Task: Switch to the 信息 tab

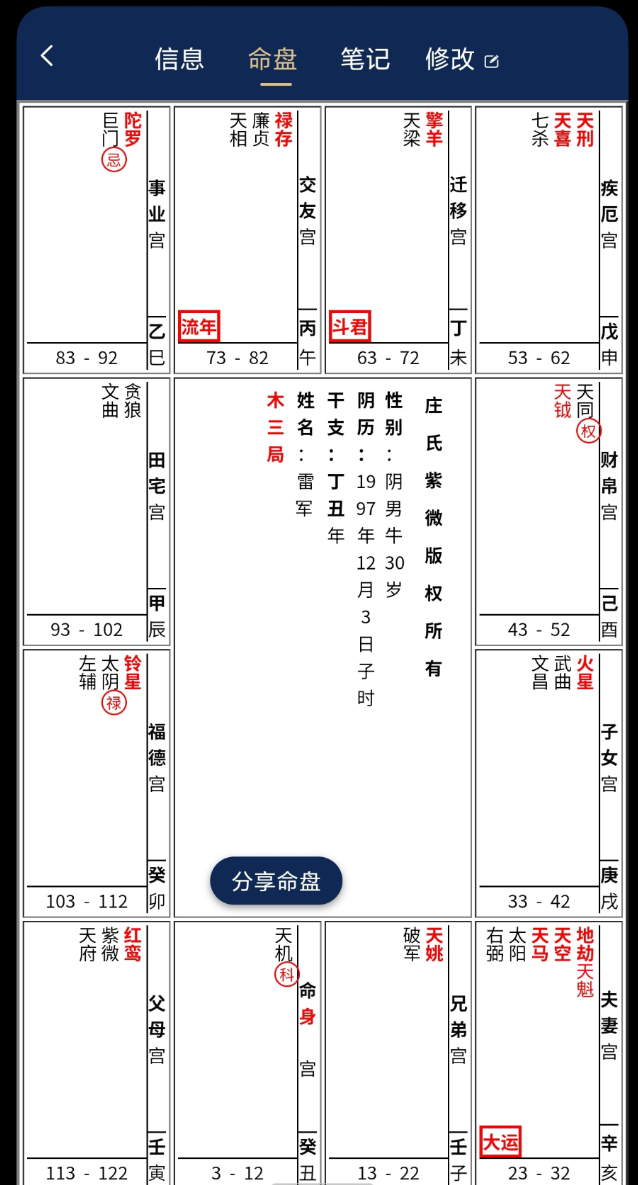Action: pyautogui.click(x=179, y=59)
